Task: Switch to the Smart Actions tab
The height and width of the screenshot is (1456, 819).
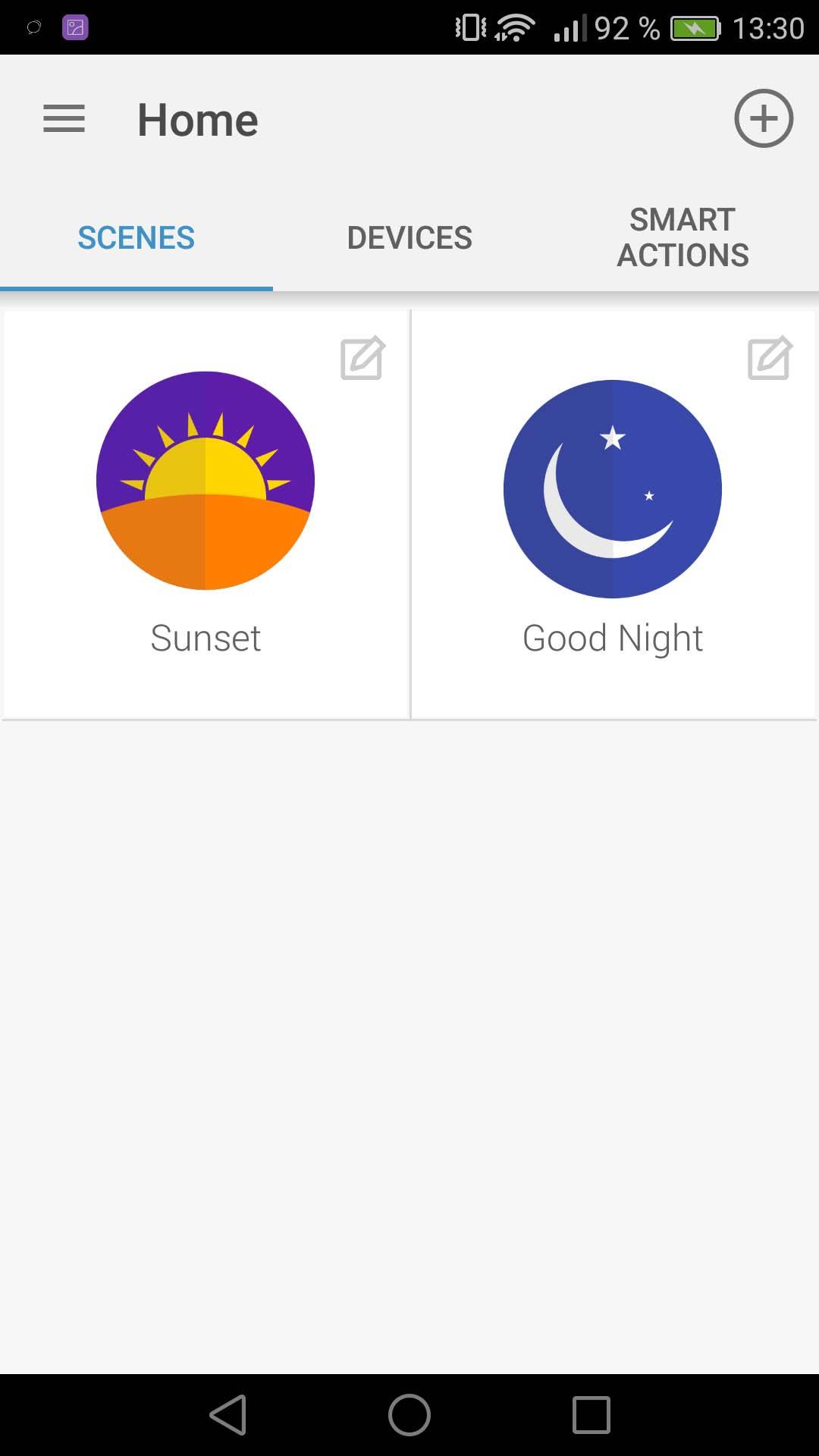Action: pos(682,238)
